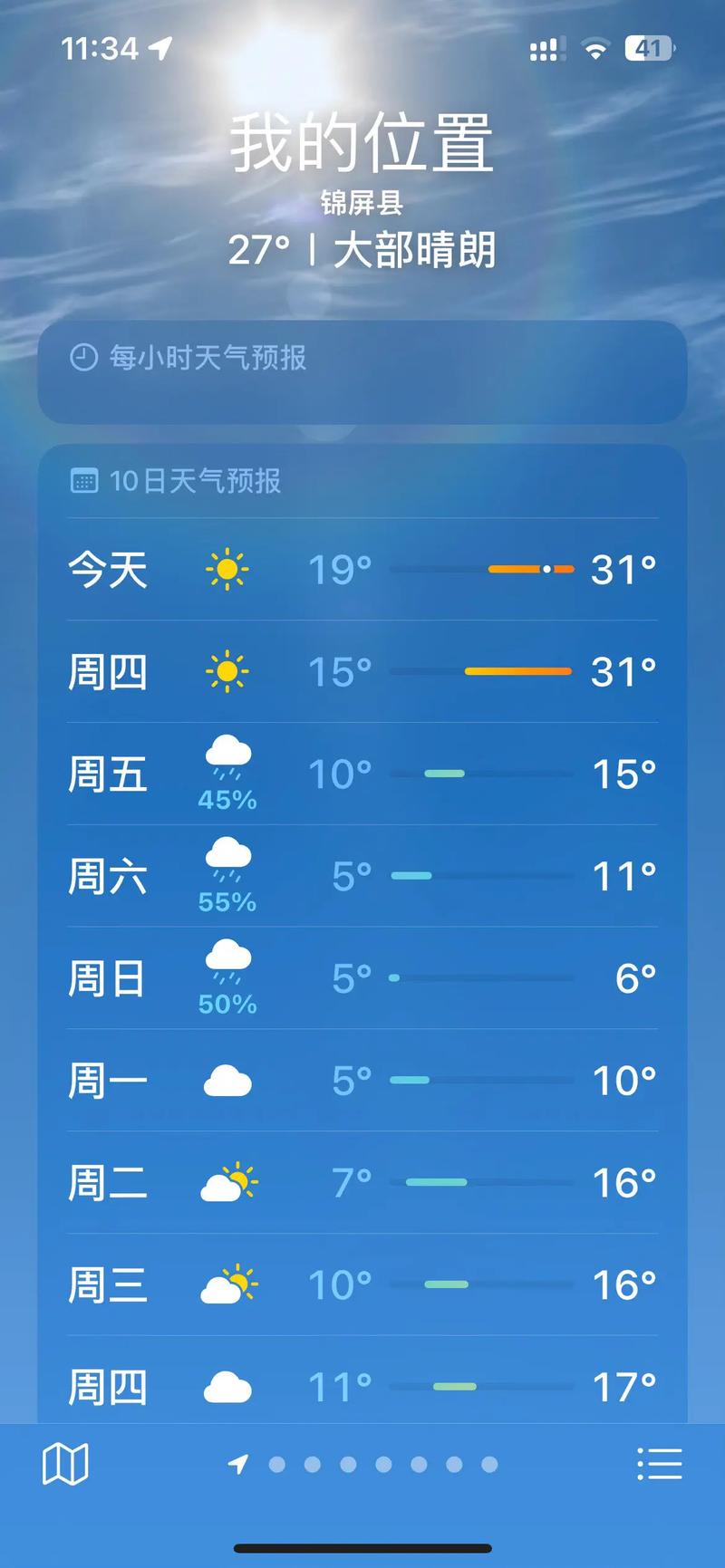The image size is (725, 1568).
Task: Tap the 锦屏县 location label
Action: coord(362,205)
